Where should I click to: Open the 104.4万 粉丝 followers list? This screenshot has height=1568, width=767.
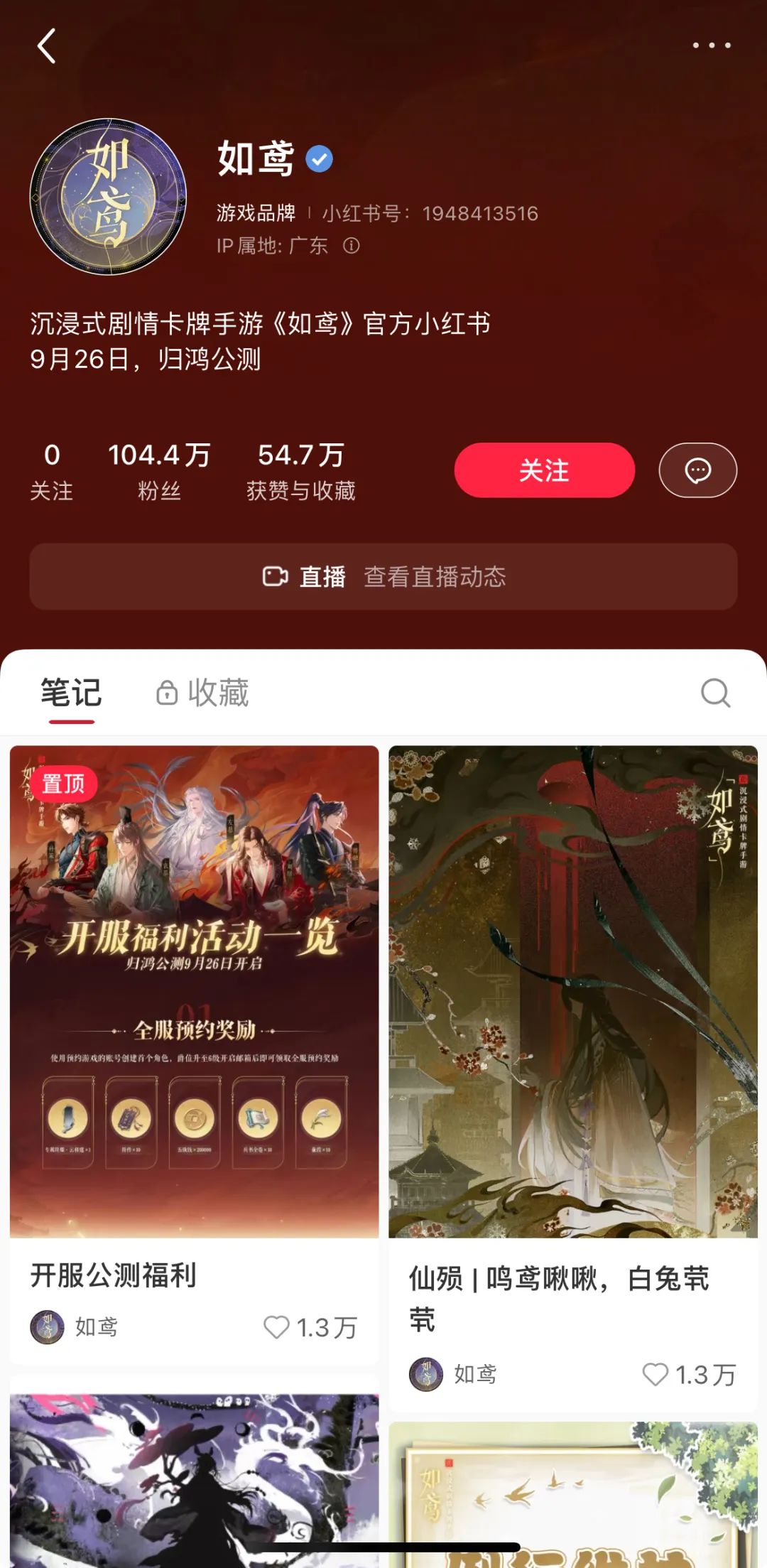(159, 470)
